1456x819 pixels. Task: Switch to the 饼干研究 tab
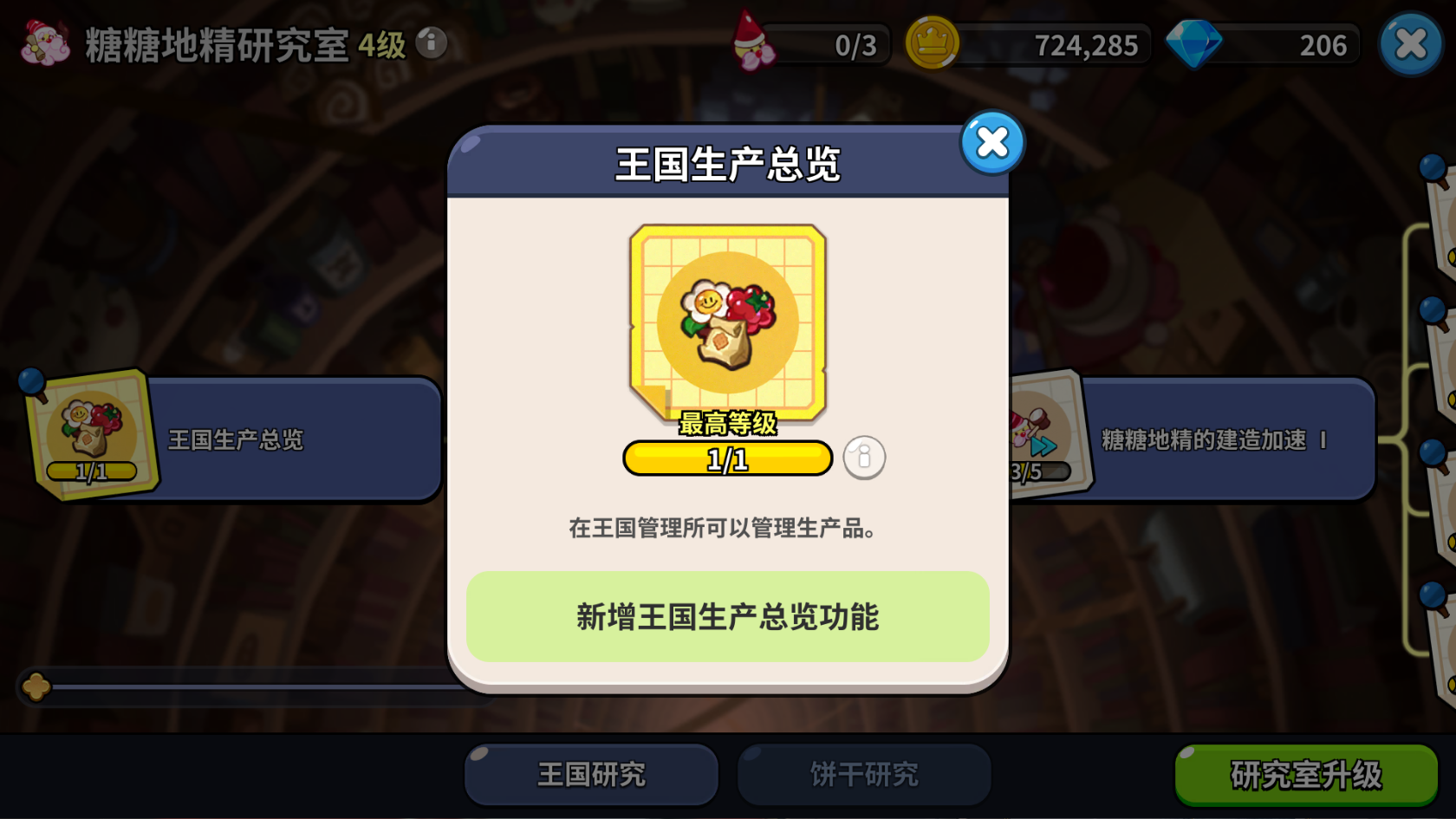pos(864,774)
